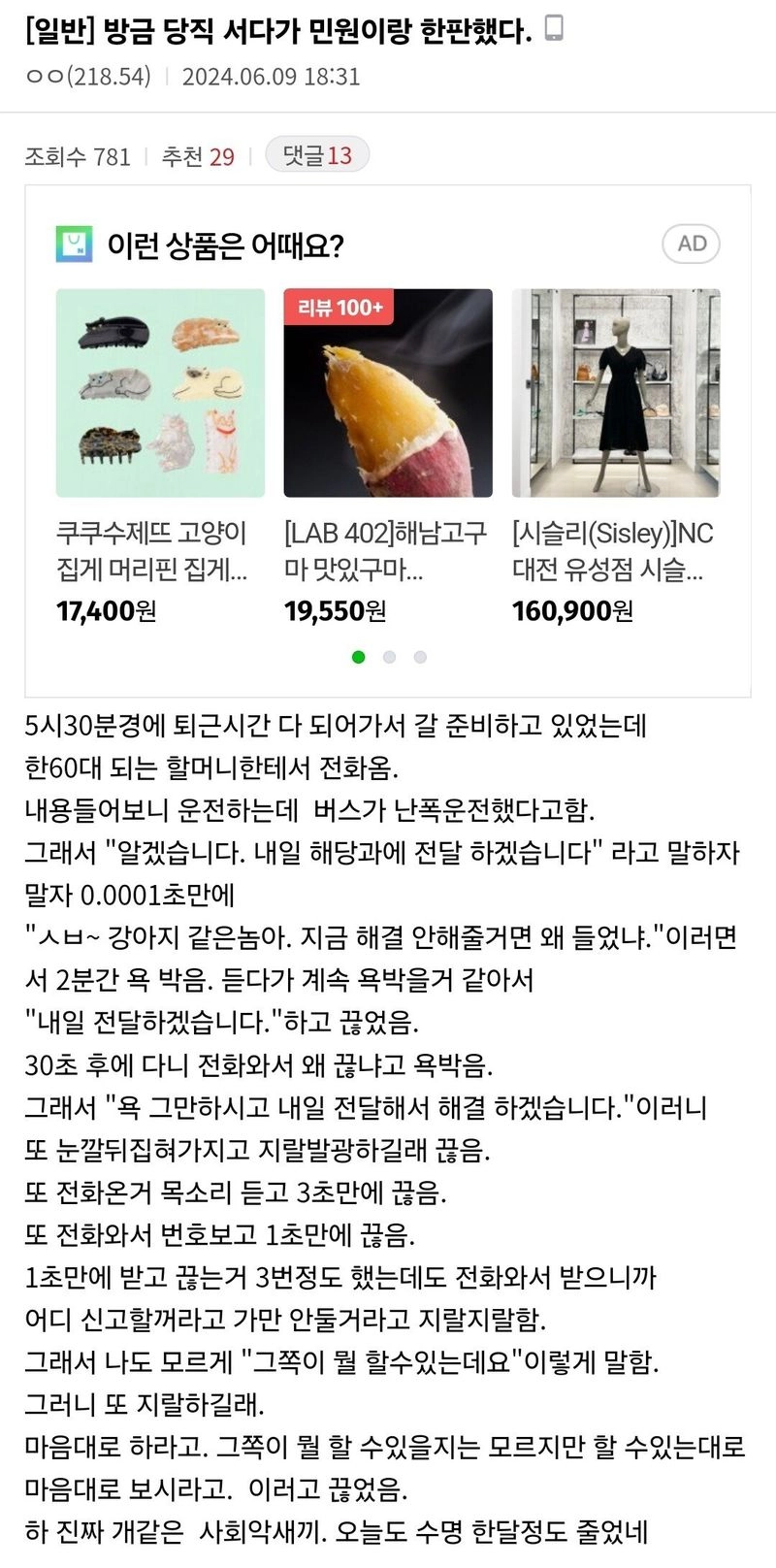The width and height of the screenshot is (776, 1568).
Task: Click the 리뷰 100+ badge on the sweet potato product
Action: 340,310
